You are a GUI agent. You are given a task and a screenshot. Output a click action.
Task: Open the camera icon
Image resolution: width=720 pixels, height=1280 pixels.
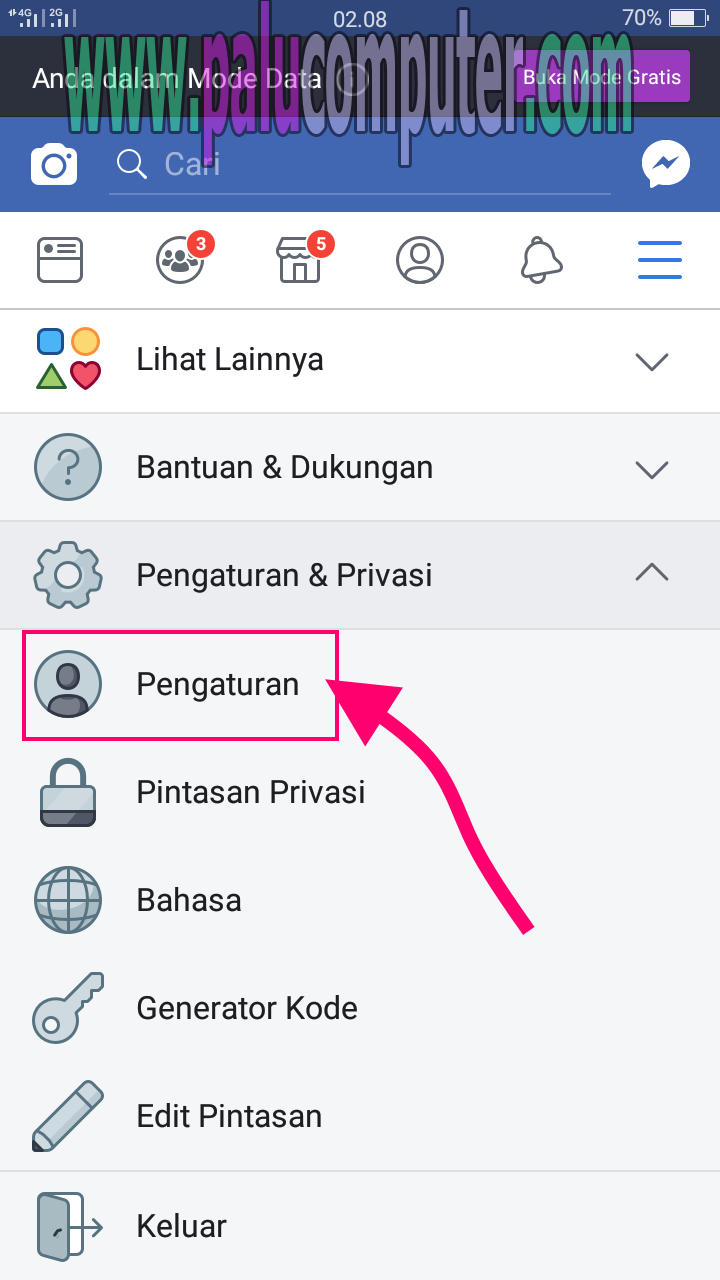coord(54,164)
